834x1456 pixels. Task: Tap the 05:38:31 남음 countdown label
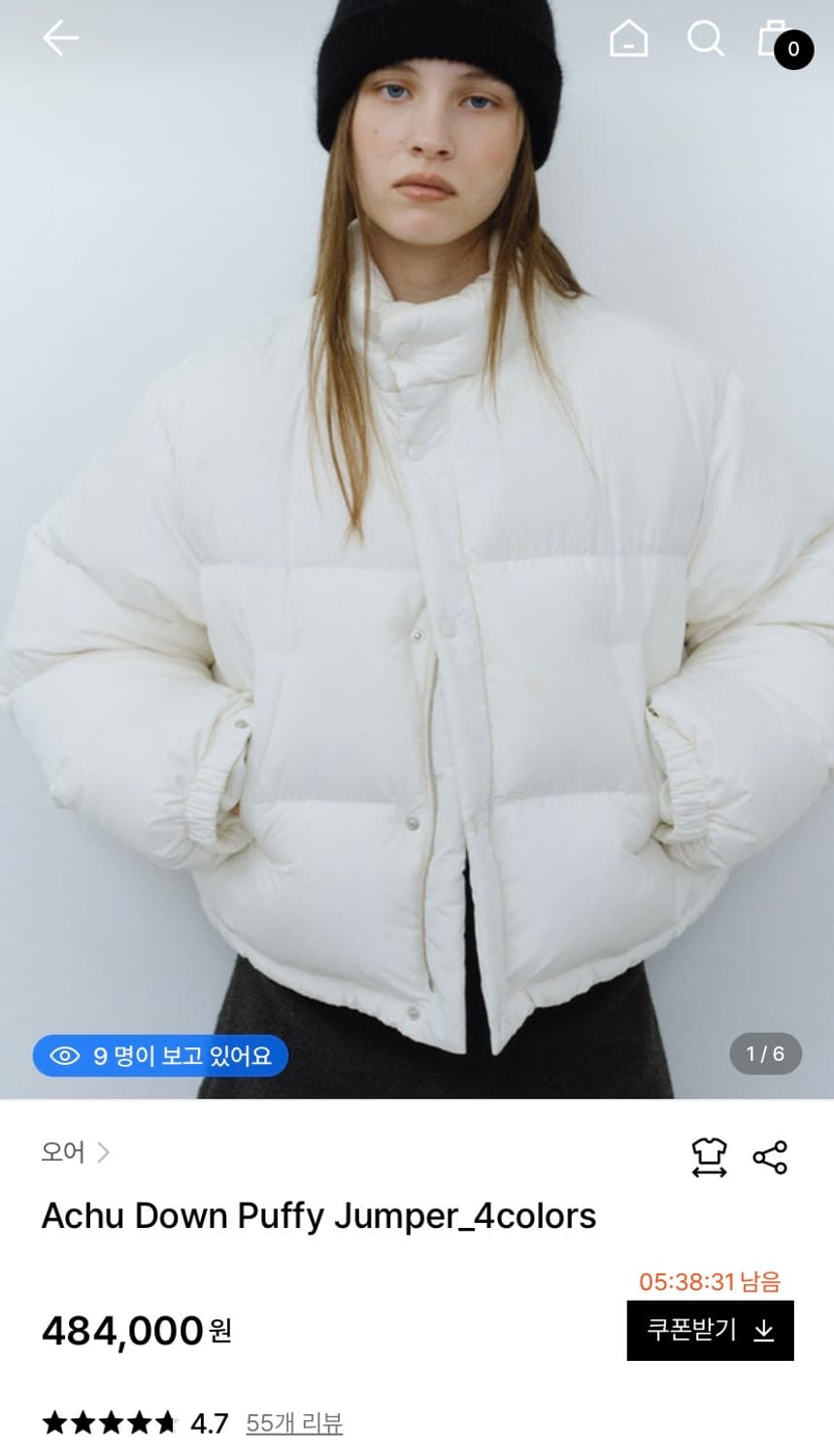pos(708,1282)
